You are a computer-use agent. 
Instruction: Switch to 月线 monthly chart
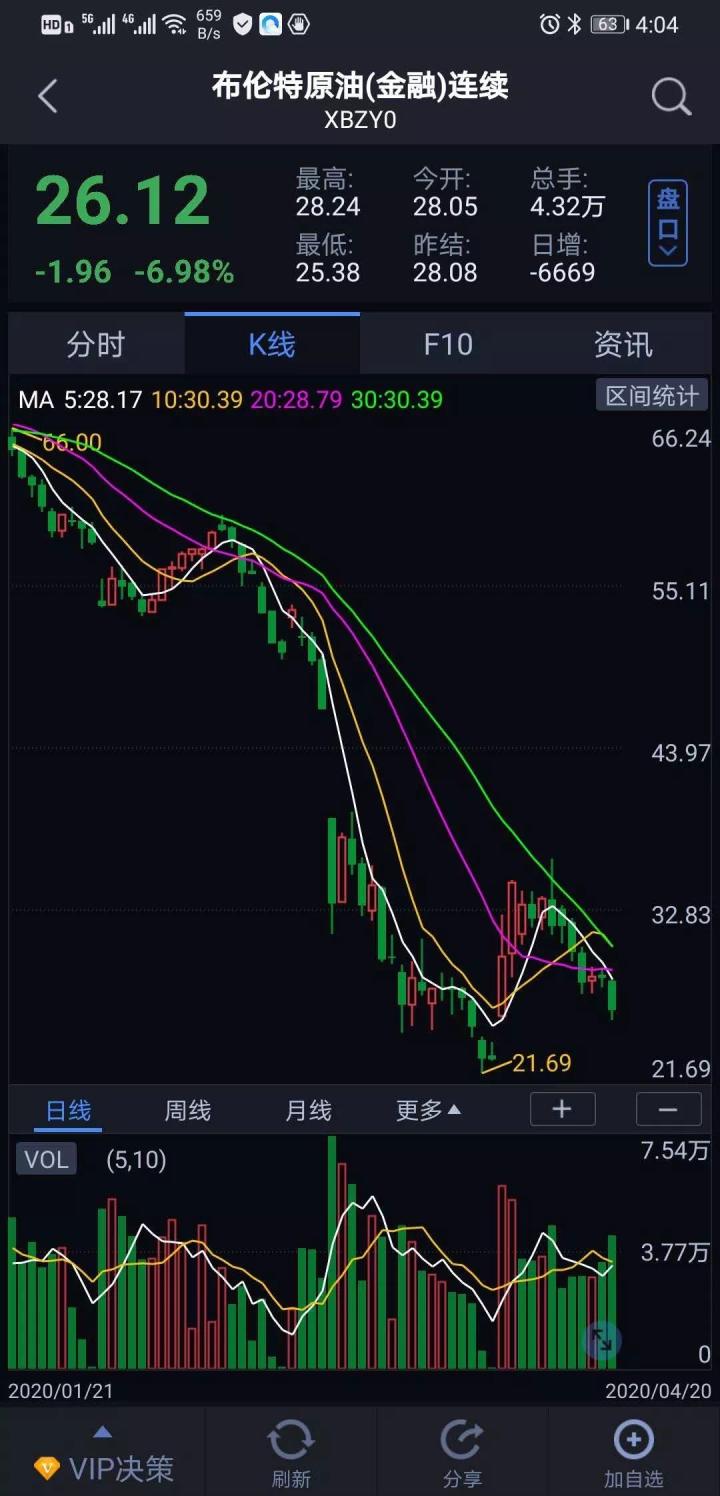point(308,1110)
